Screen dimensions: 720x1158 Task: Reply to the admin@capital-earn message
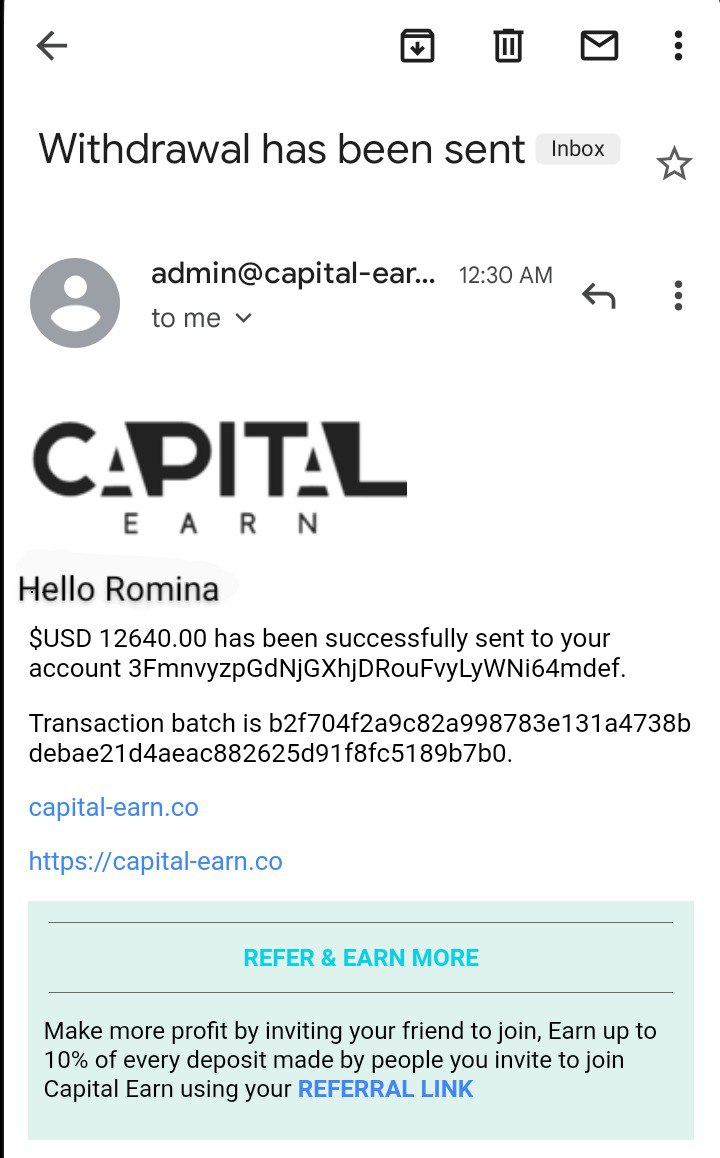tap(598, 296)
